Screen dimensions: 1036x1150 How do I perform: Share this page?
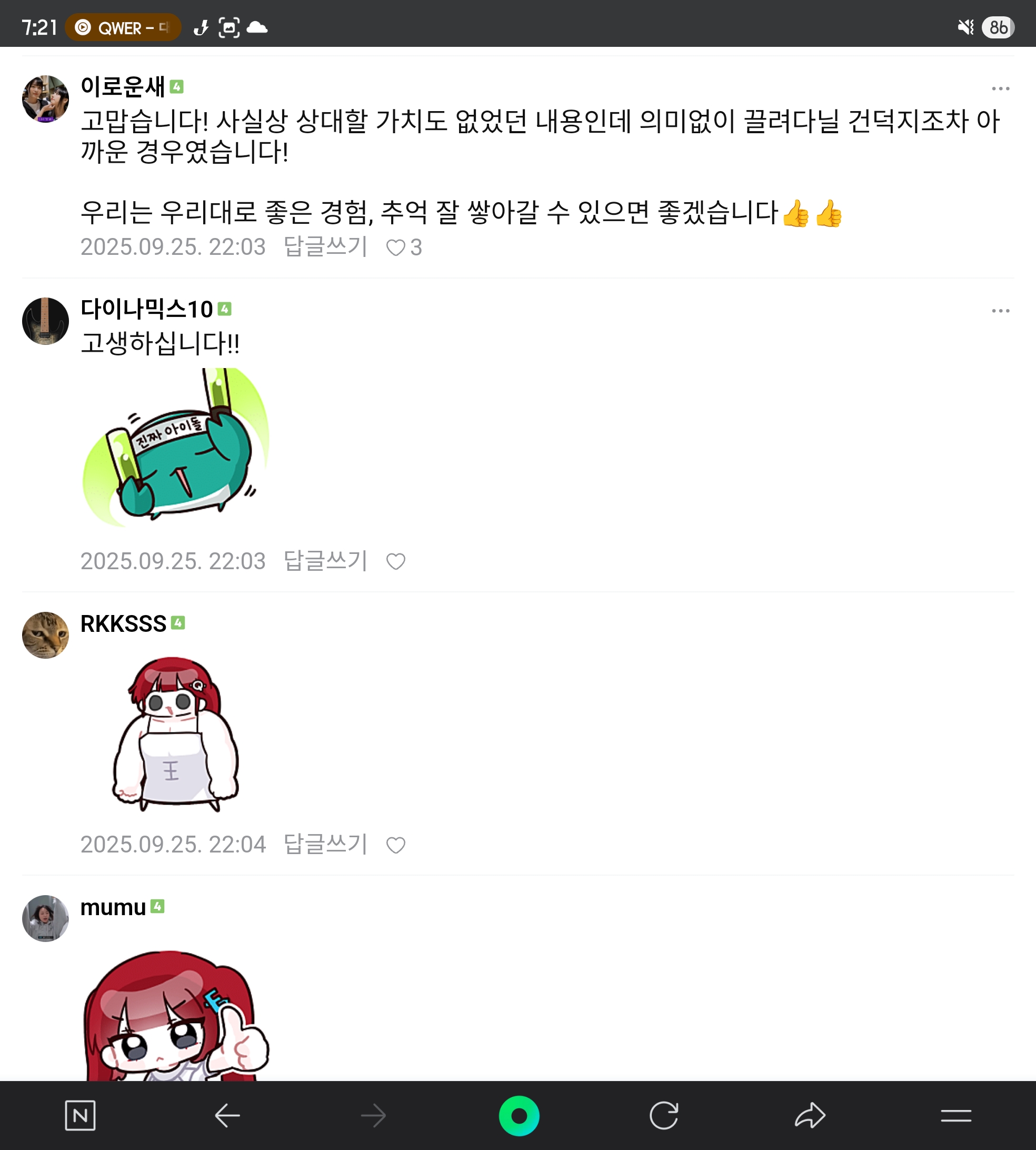pyautogui.click(x=810, y=1115)
